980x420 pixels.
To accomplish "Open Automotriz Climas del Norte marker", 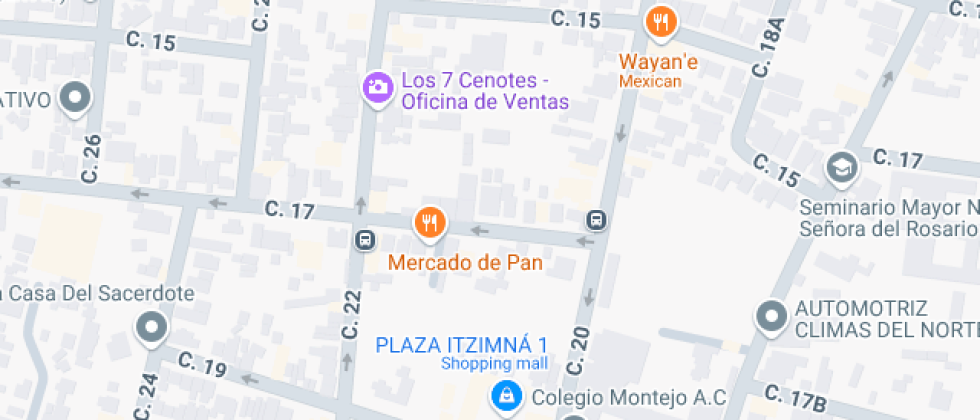I will tap(771, 318).
